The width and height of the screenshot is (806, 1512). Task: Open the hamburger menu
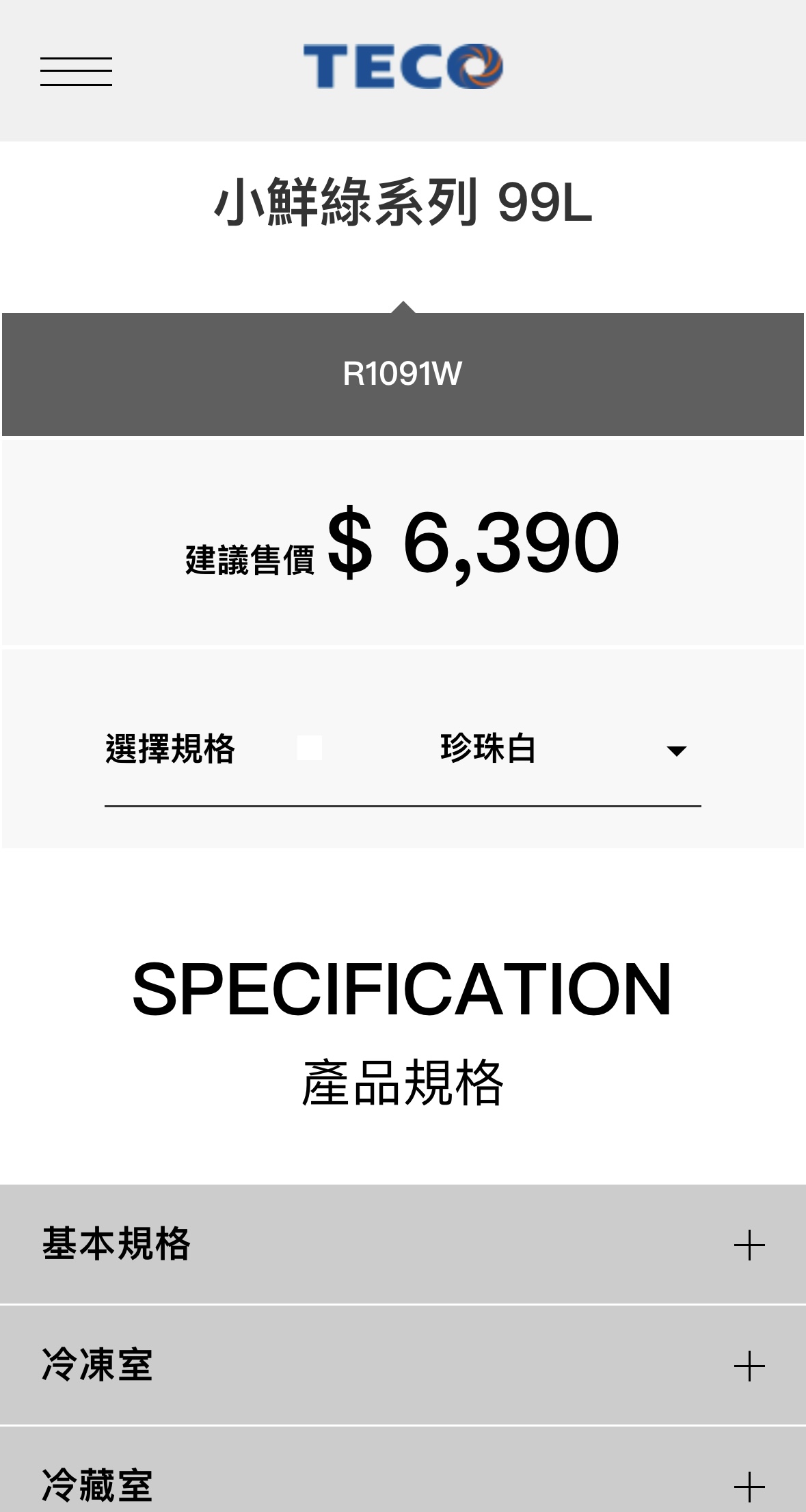coord(76,72)
